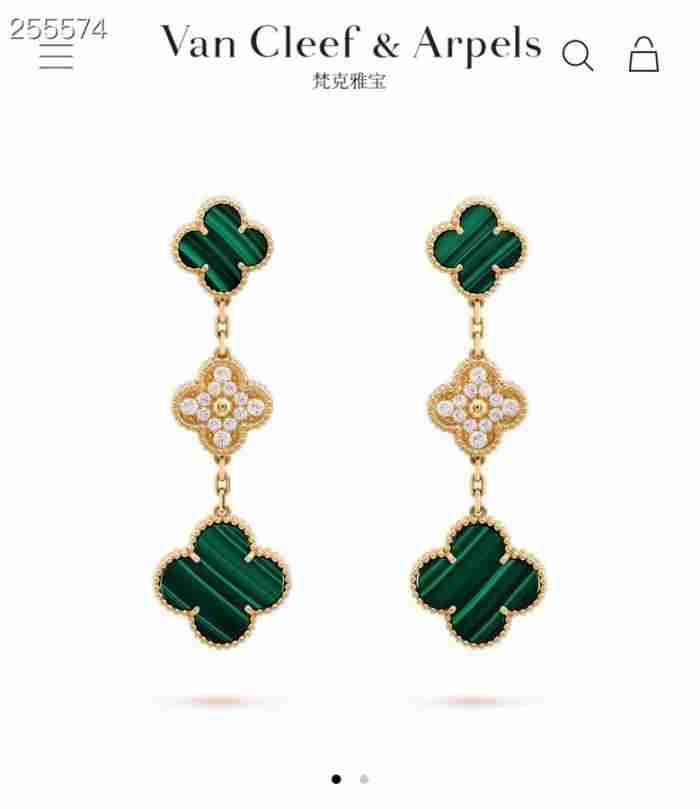Viewport: 700px width, 809px height.
Task: Open the search icon
Action: pyautogui.click(x=577, y=55)
